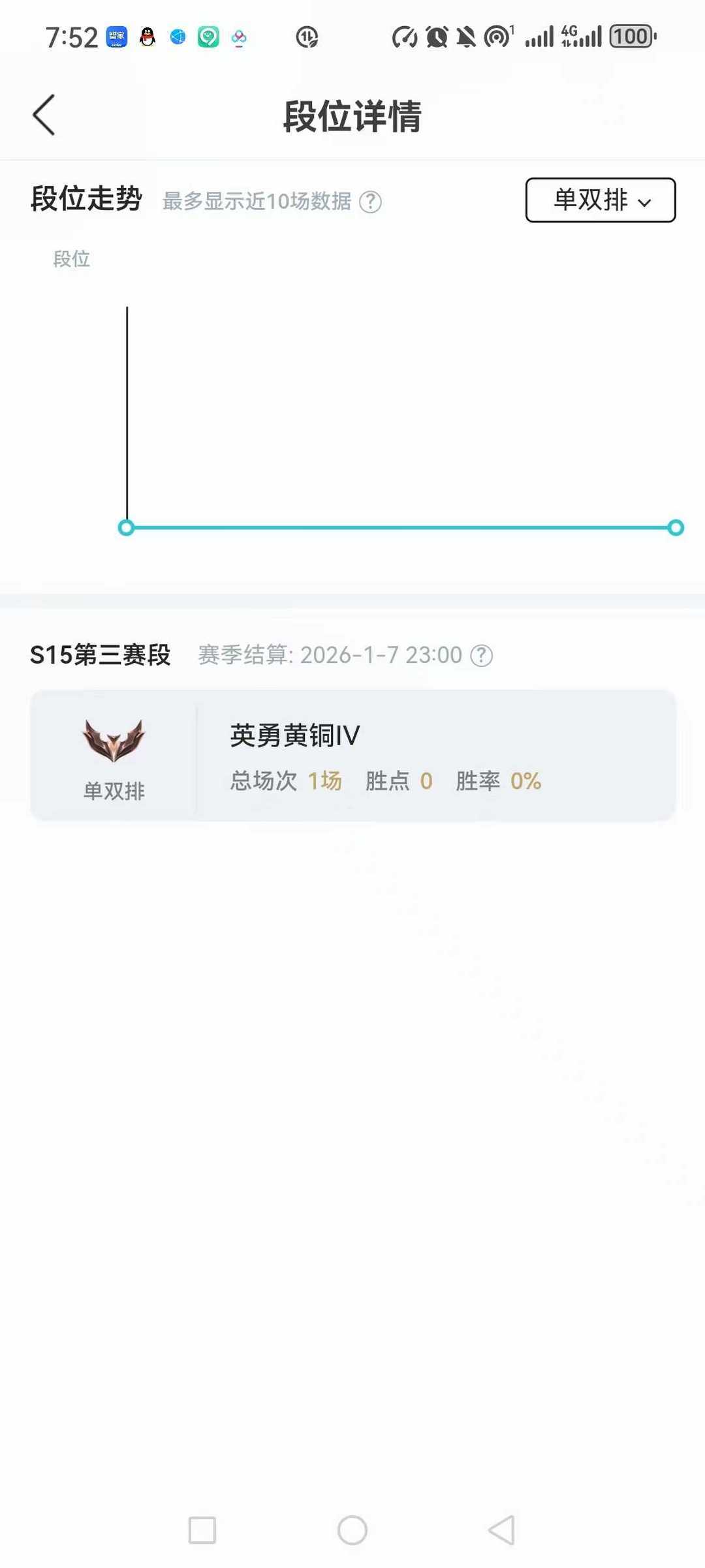Tap the help icon beside 赛季结算 date
This screenshot has height=1568, width=705.
482,655
